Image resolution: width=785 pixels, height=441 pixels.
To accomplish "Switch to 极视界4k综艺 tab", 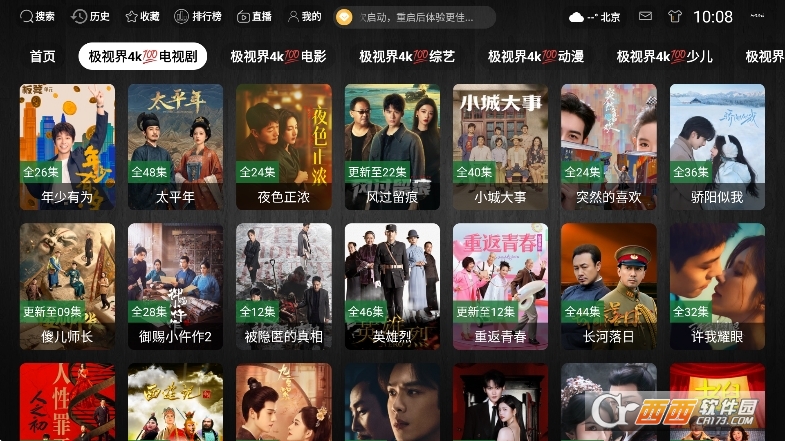I will [x=407, y=57].
